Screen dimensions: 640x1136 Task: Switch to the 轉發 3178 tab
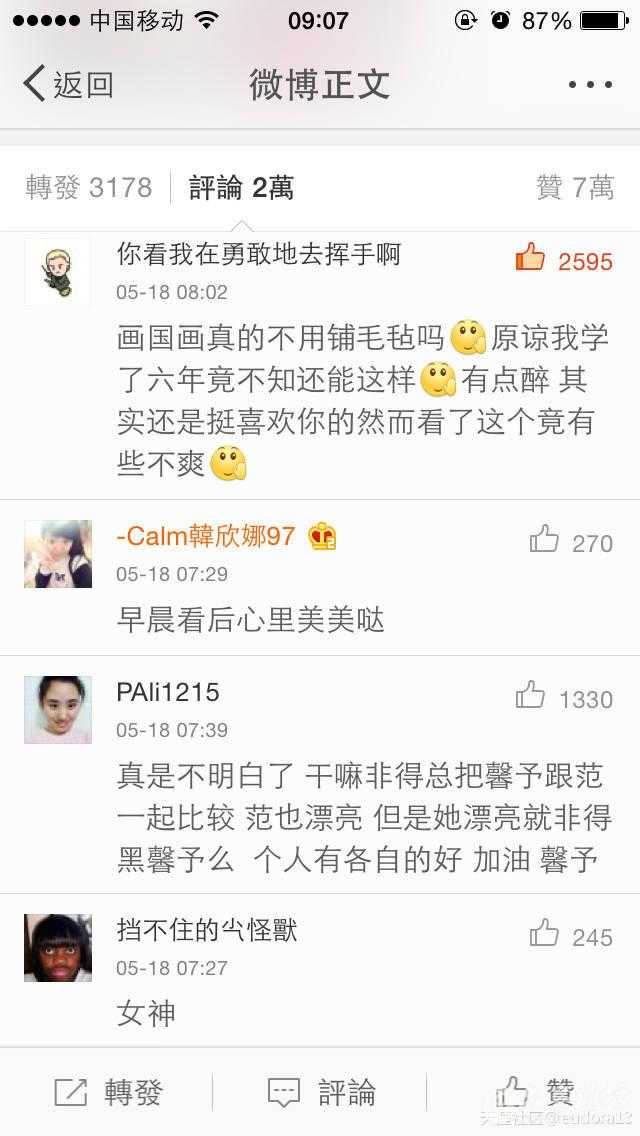[x=88, y=187]
